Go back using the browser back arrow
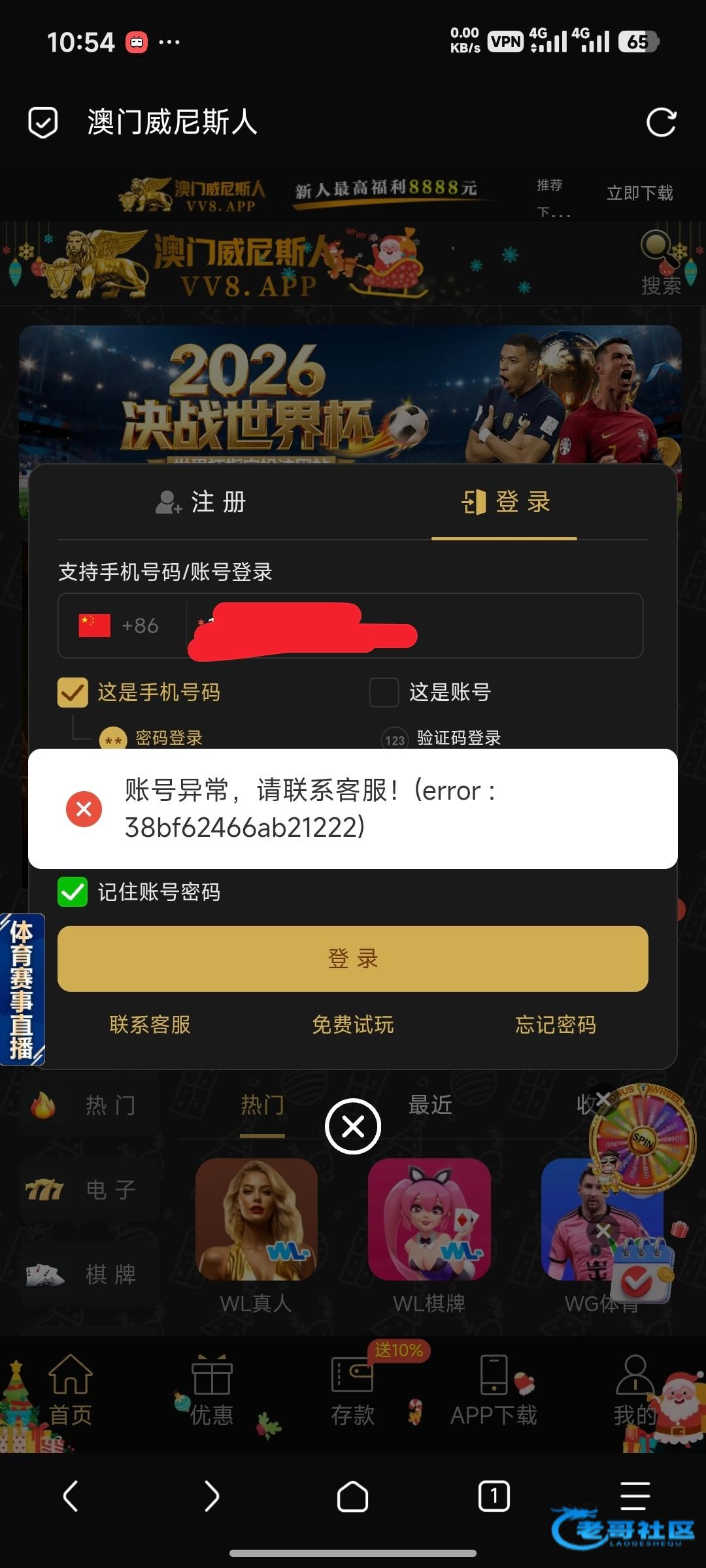This screenshot has height=1568, width=706. [x=71, y=1496]
